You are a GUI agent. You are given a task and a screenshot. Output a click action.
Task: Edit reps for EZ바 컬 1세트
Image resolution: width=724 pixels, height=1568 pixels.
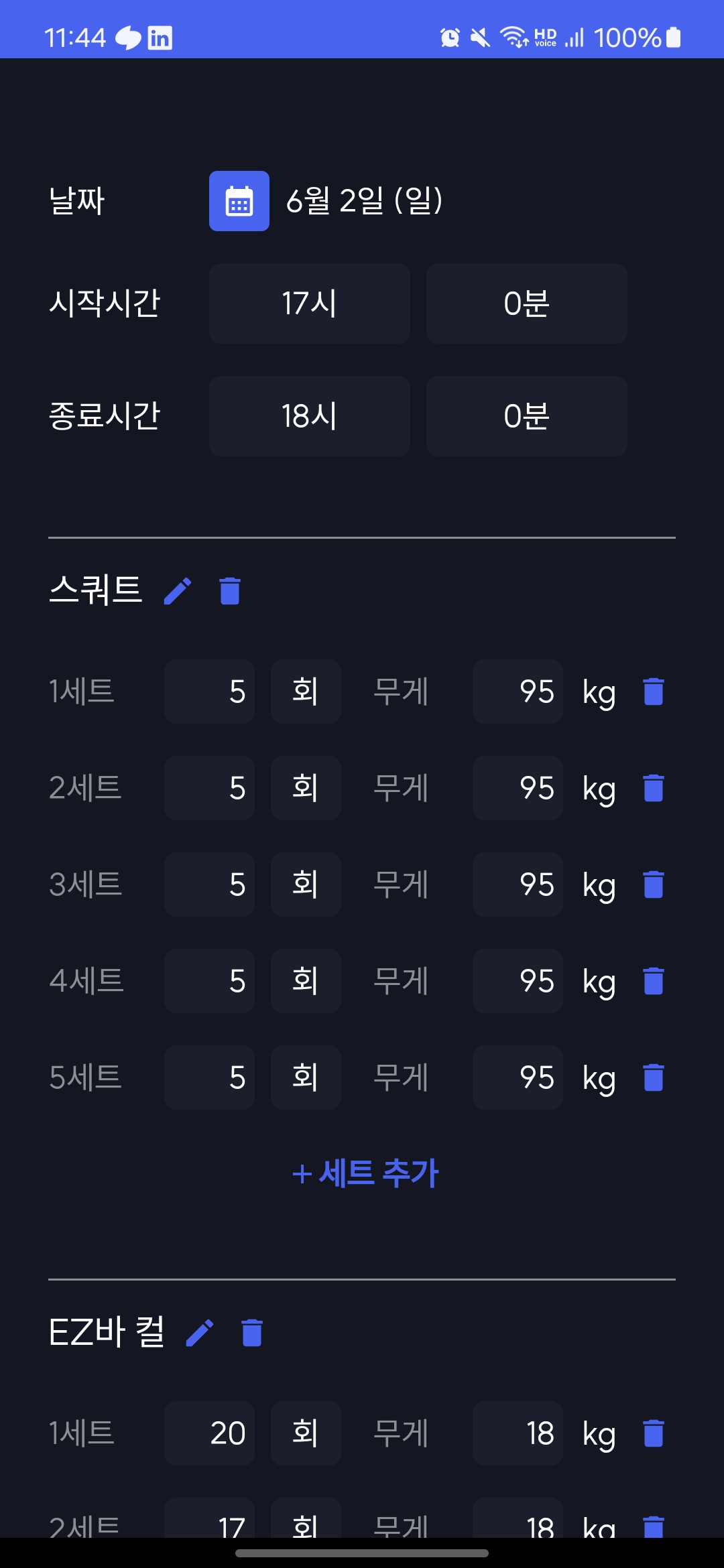pyautogui.click(x=209, y=1433)
